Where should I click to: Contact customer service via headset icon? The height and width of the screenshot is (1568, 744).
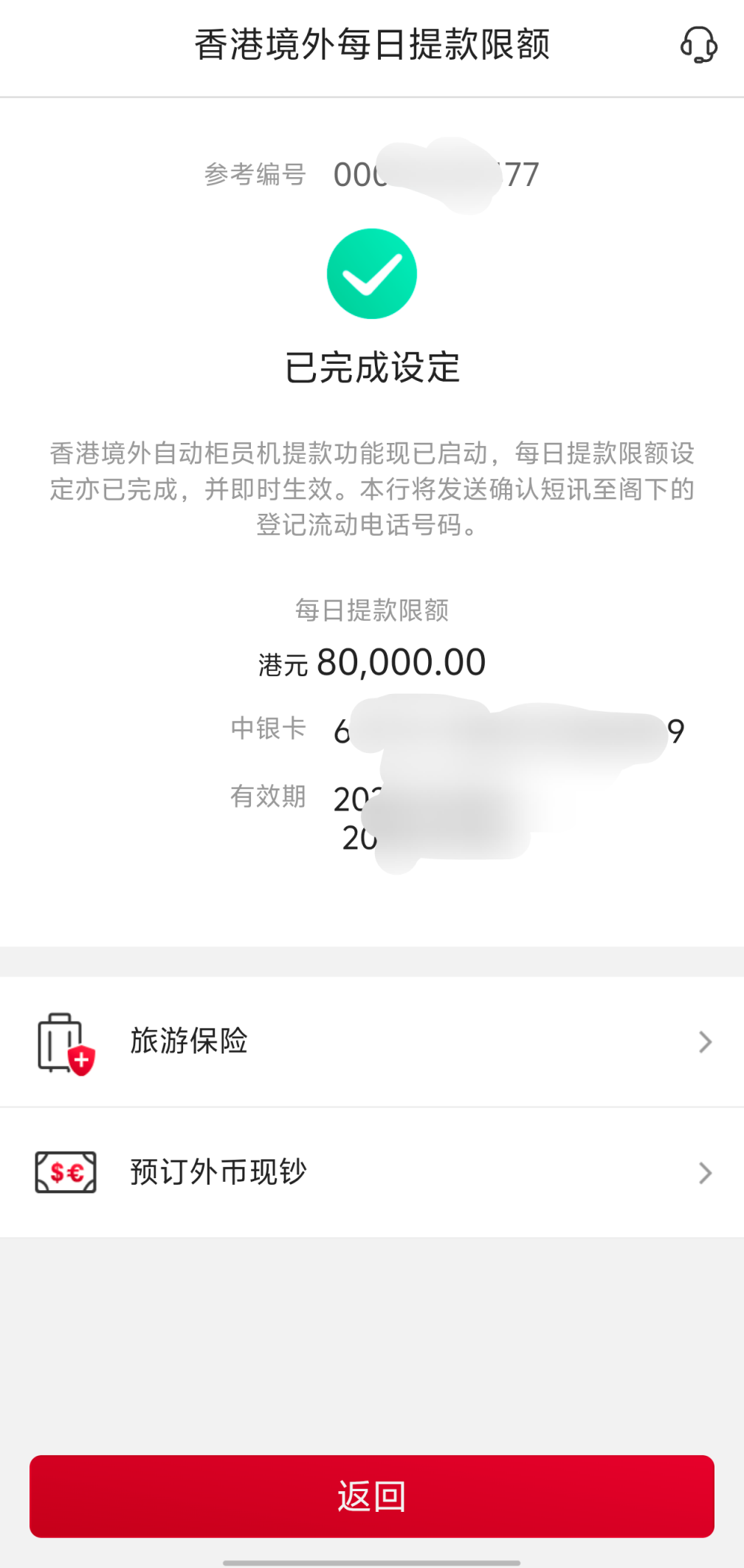tap(698, 45)
